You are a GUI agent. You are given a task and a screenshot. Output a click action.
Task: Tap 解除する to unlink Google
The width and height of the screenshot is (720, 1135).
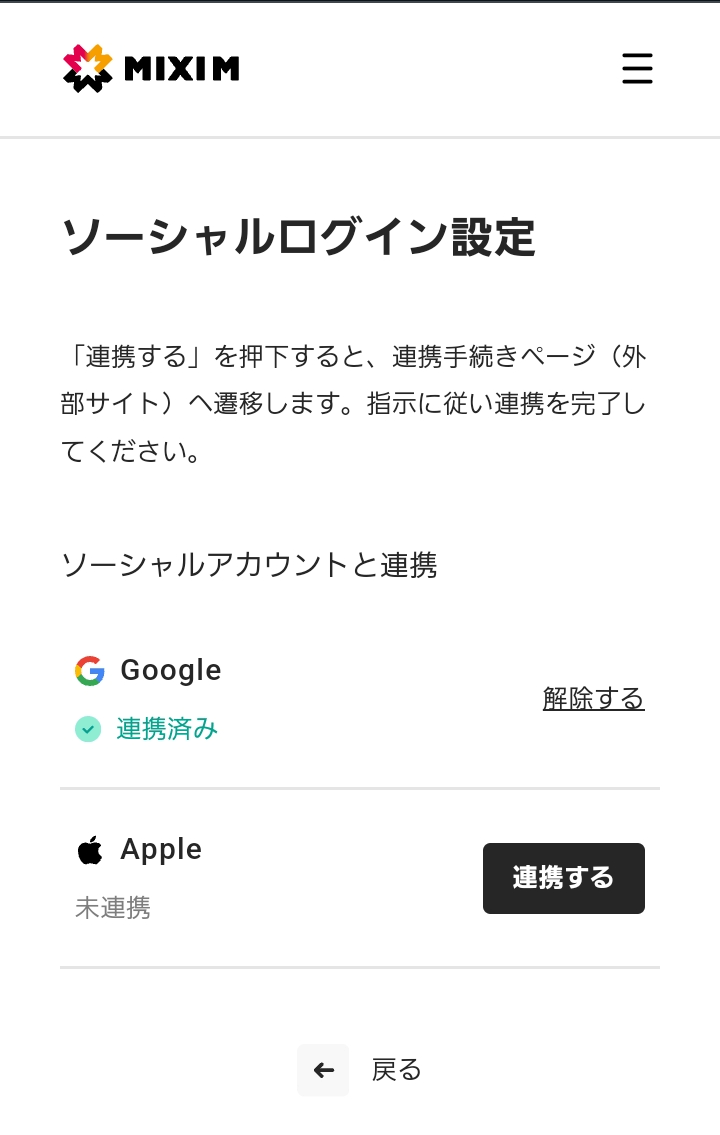point(593,698)
